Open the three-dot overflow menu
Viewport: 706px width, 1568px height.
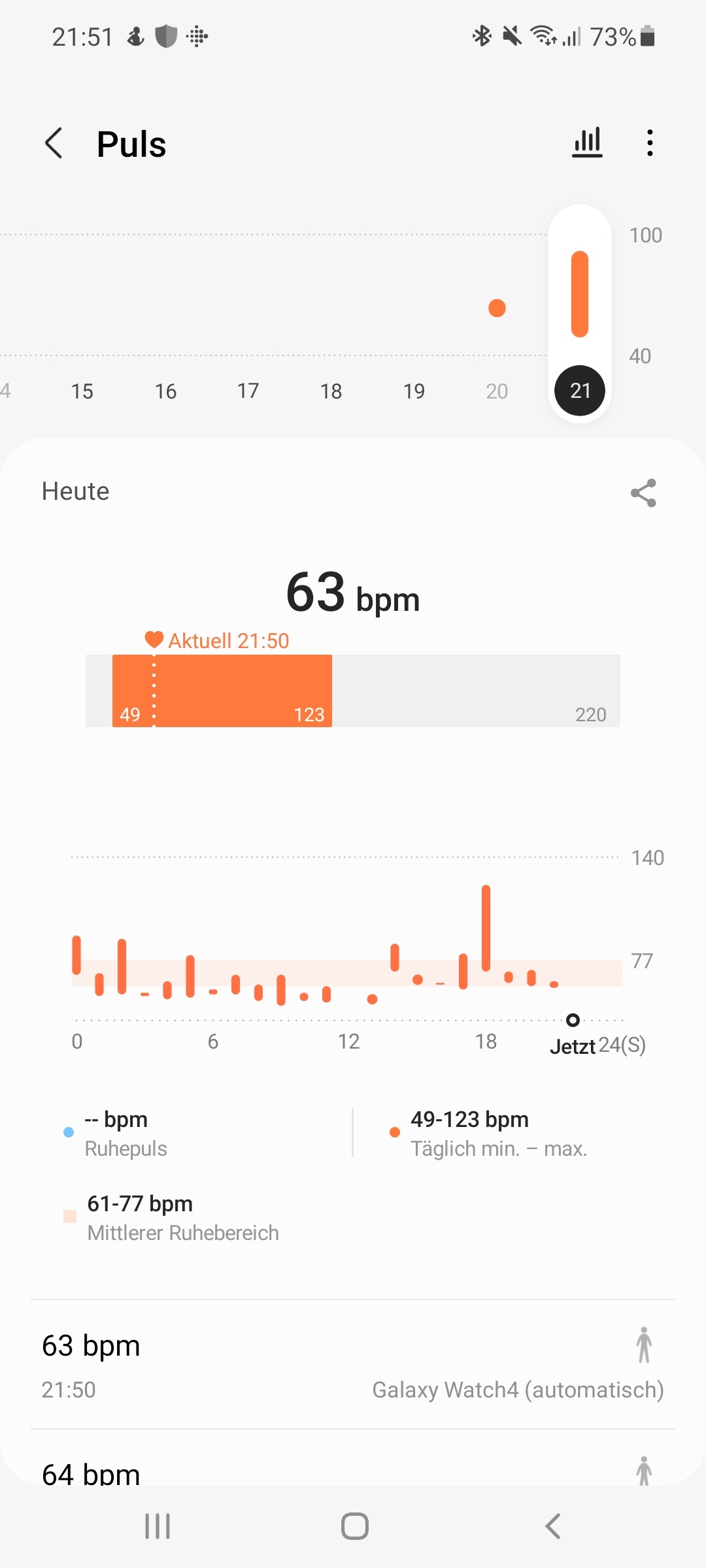(x=649, y=143)
